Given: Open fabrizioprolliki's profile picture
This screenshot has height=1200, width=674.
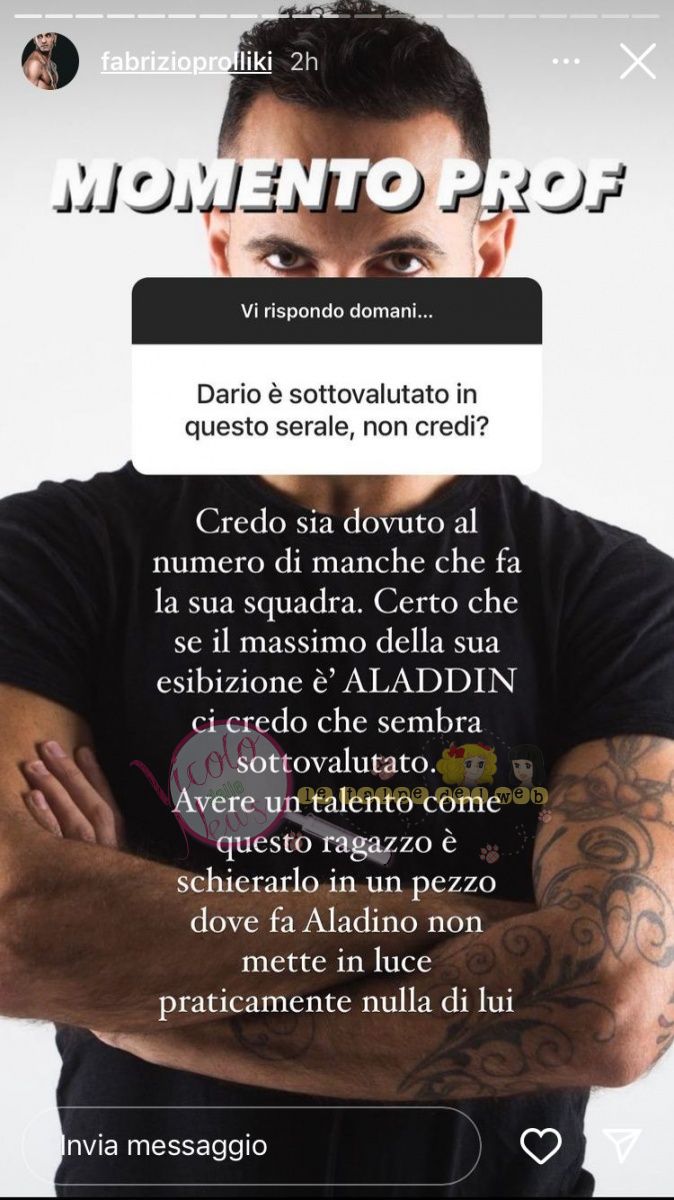Looking at the screenshot, I should pyautogui.click(x=50, y=62).
